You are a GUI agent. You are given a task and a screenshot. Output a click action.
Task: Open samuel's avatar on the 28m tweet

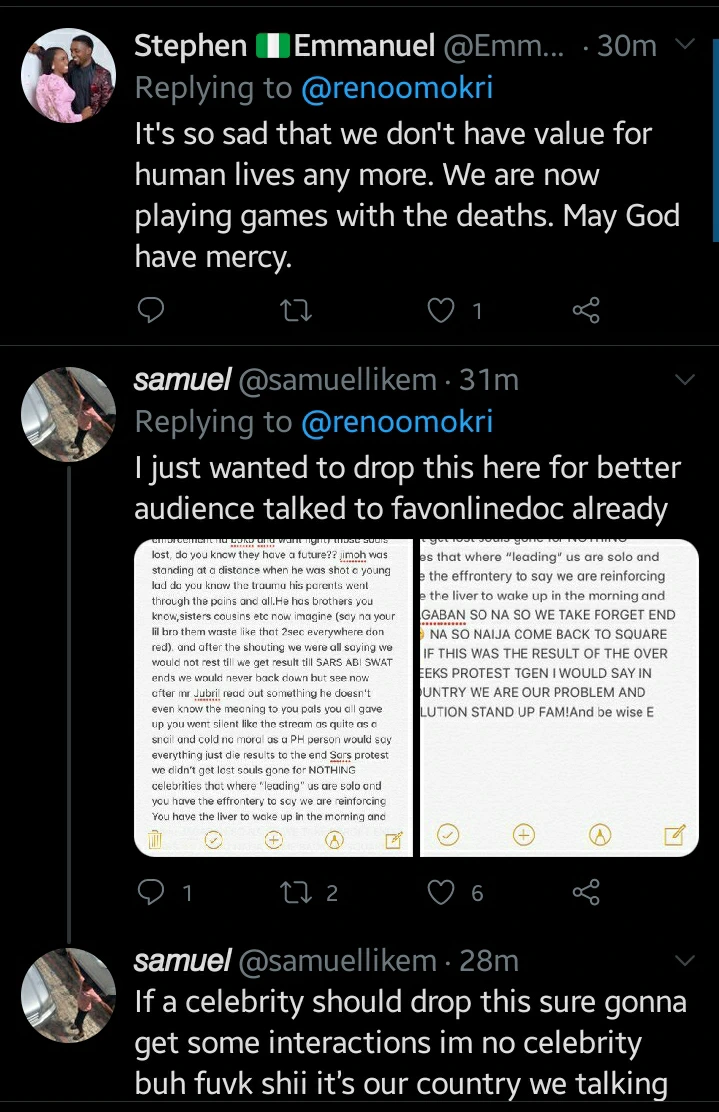69,994
